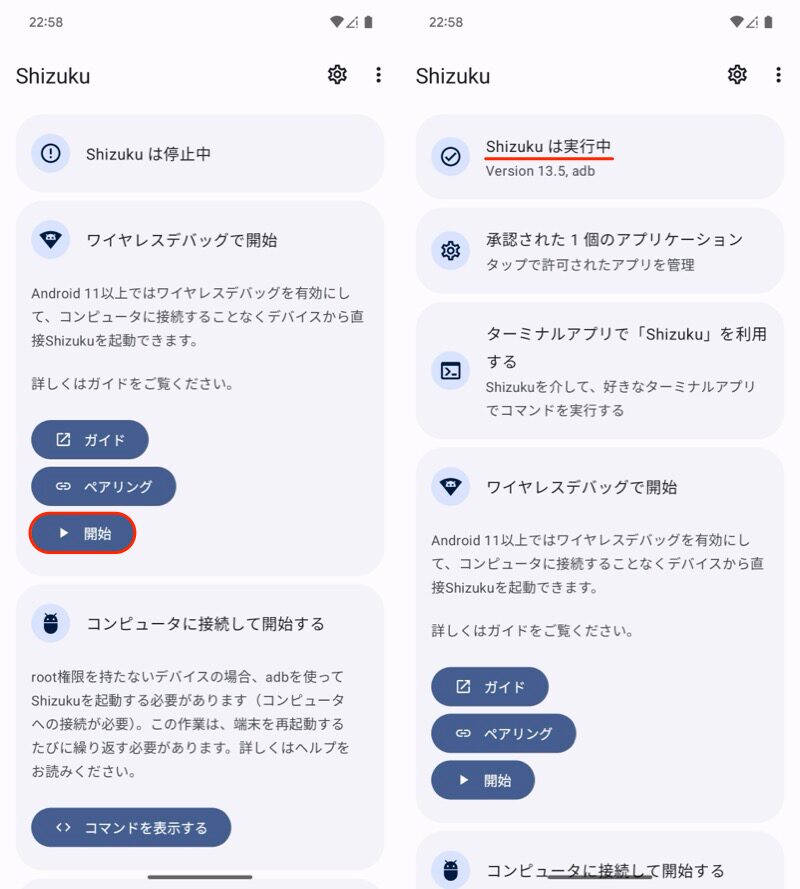
Task: Open settings gear on the Shizuku は実行中 screen
Action: tap(737, 75)
